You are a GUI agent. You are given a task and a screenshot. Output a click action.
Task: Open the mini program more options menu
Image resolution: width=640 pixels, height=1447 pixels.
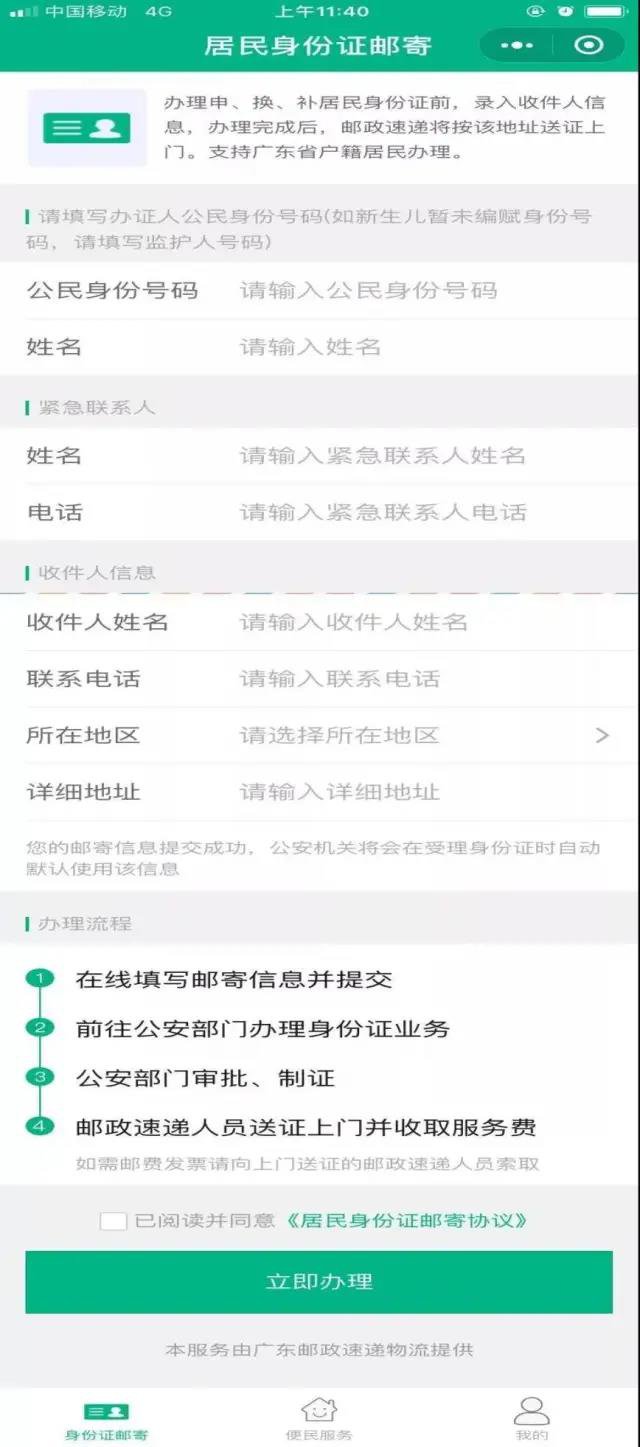click(x=517, y=46)
